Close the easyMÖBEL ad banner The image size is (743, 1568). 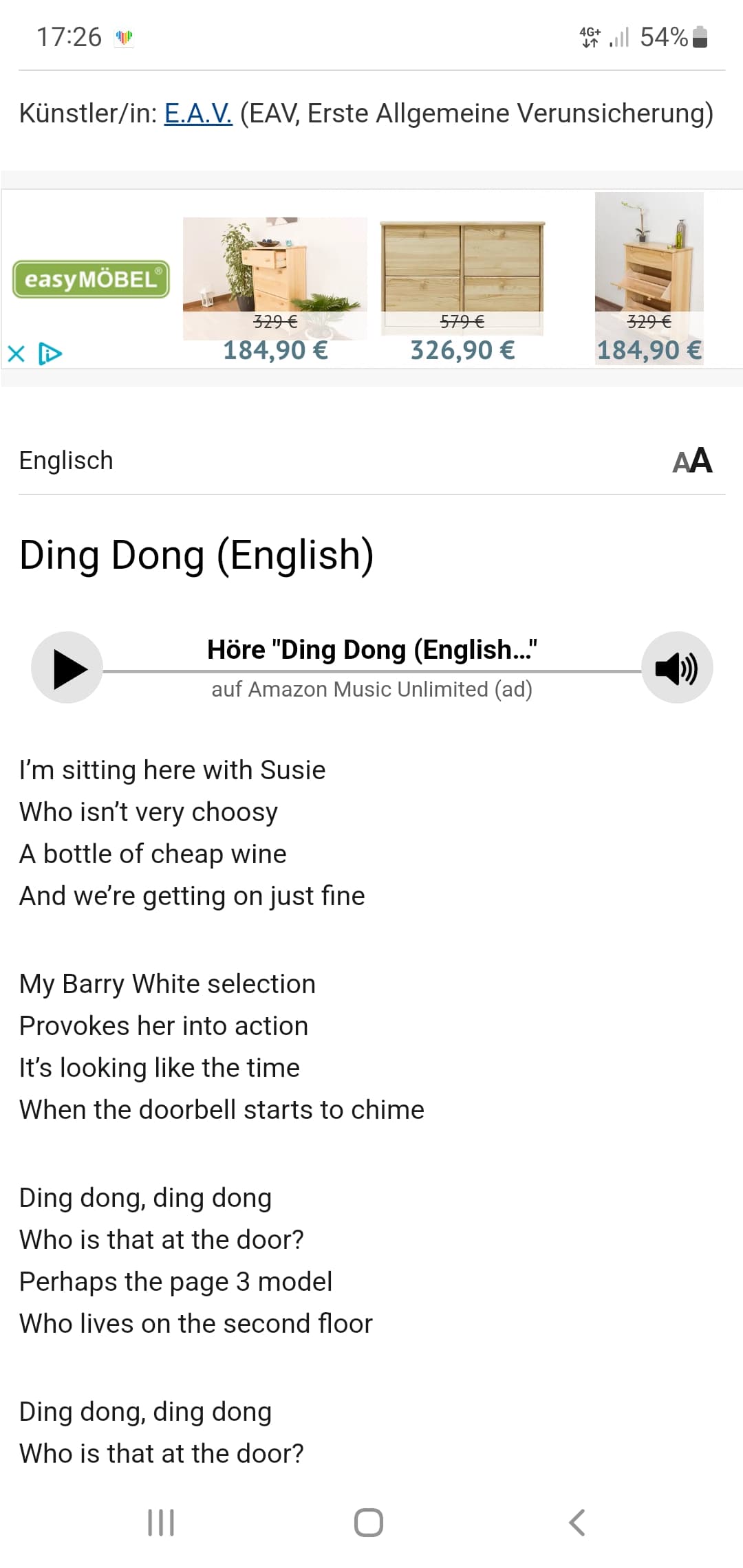point(17,355)
